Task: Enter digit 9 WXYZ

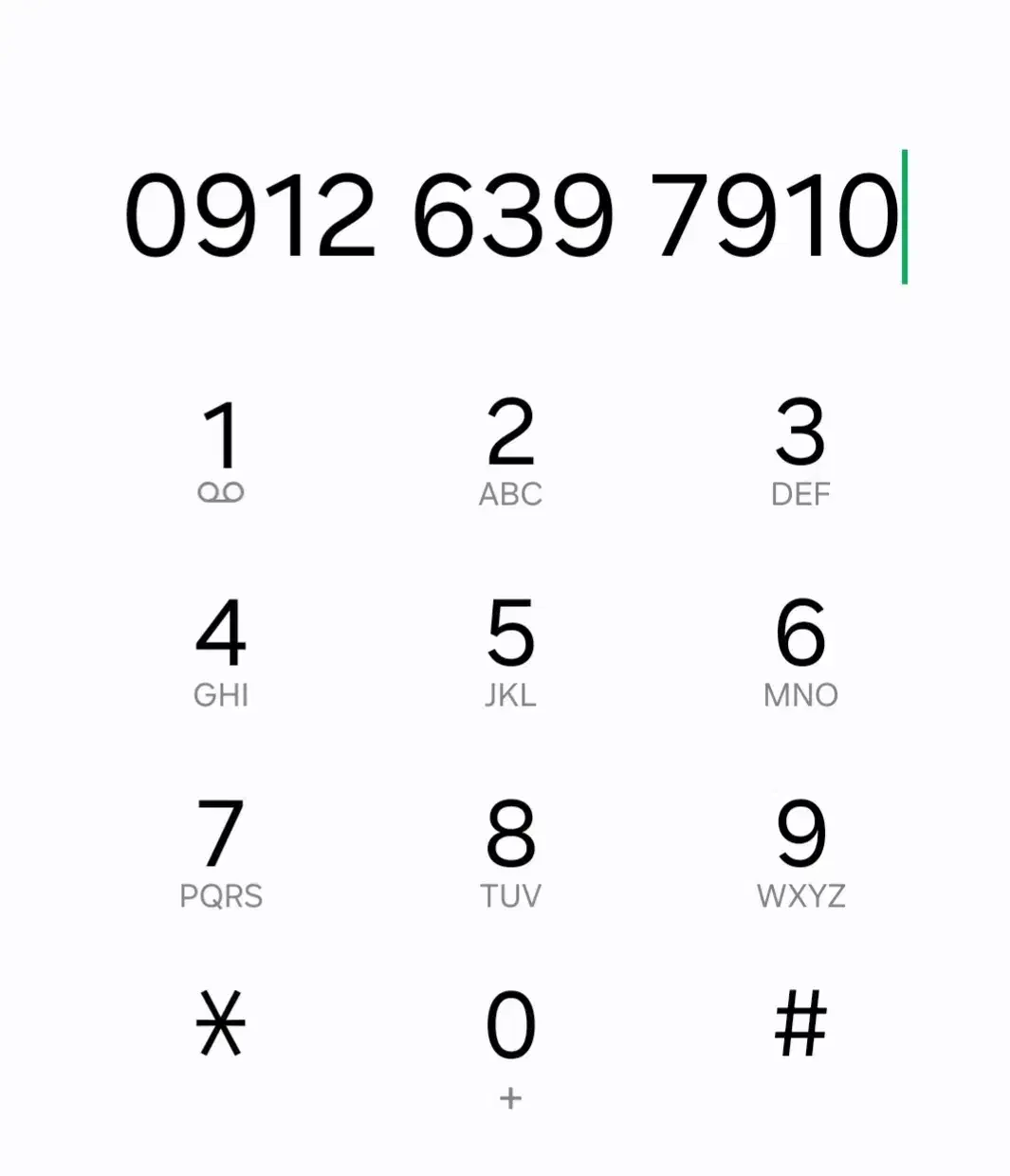Action: pyautogui.click(x=800, y=851)
